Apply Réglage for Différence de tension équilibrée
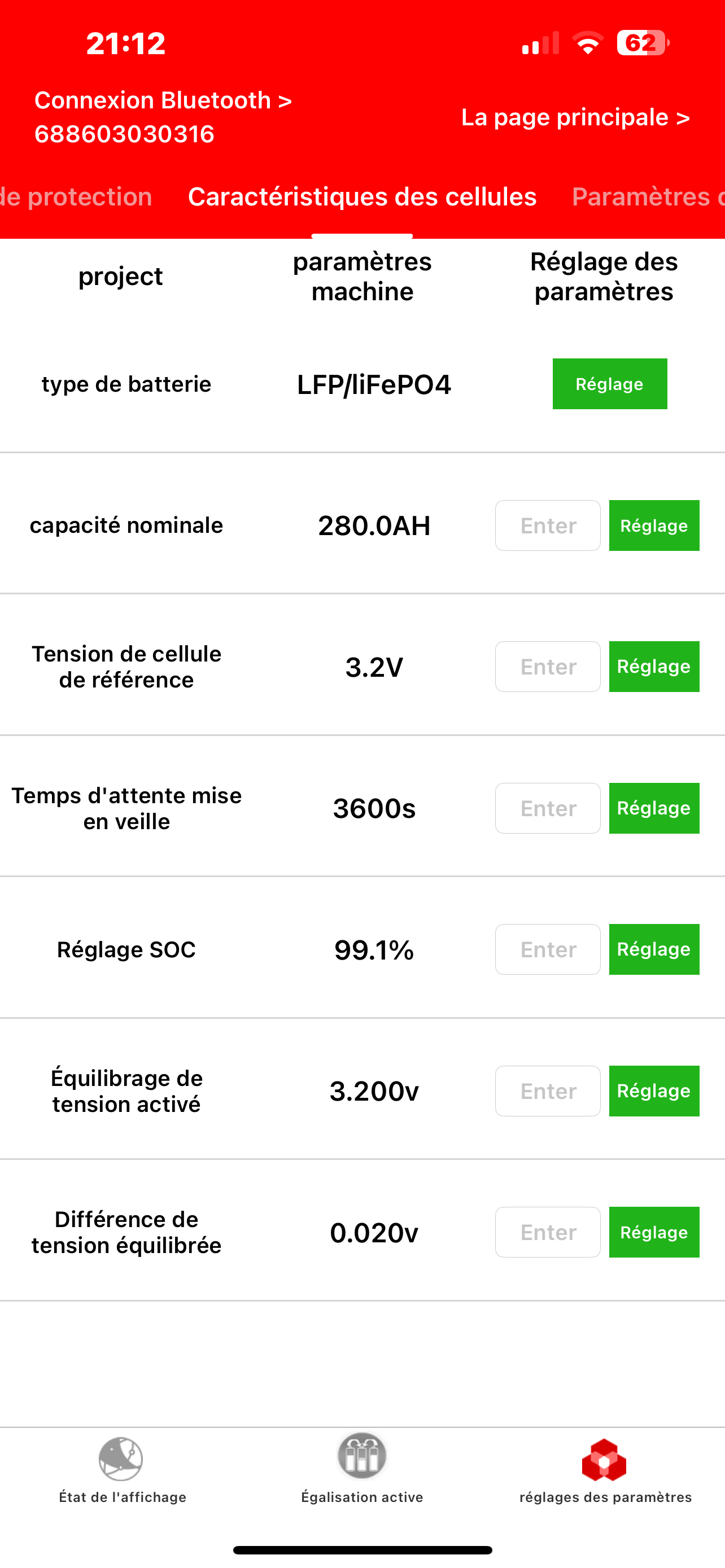The image size is (725, 1568). pos(654,1232)
